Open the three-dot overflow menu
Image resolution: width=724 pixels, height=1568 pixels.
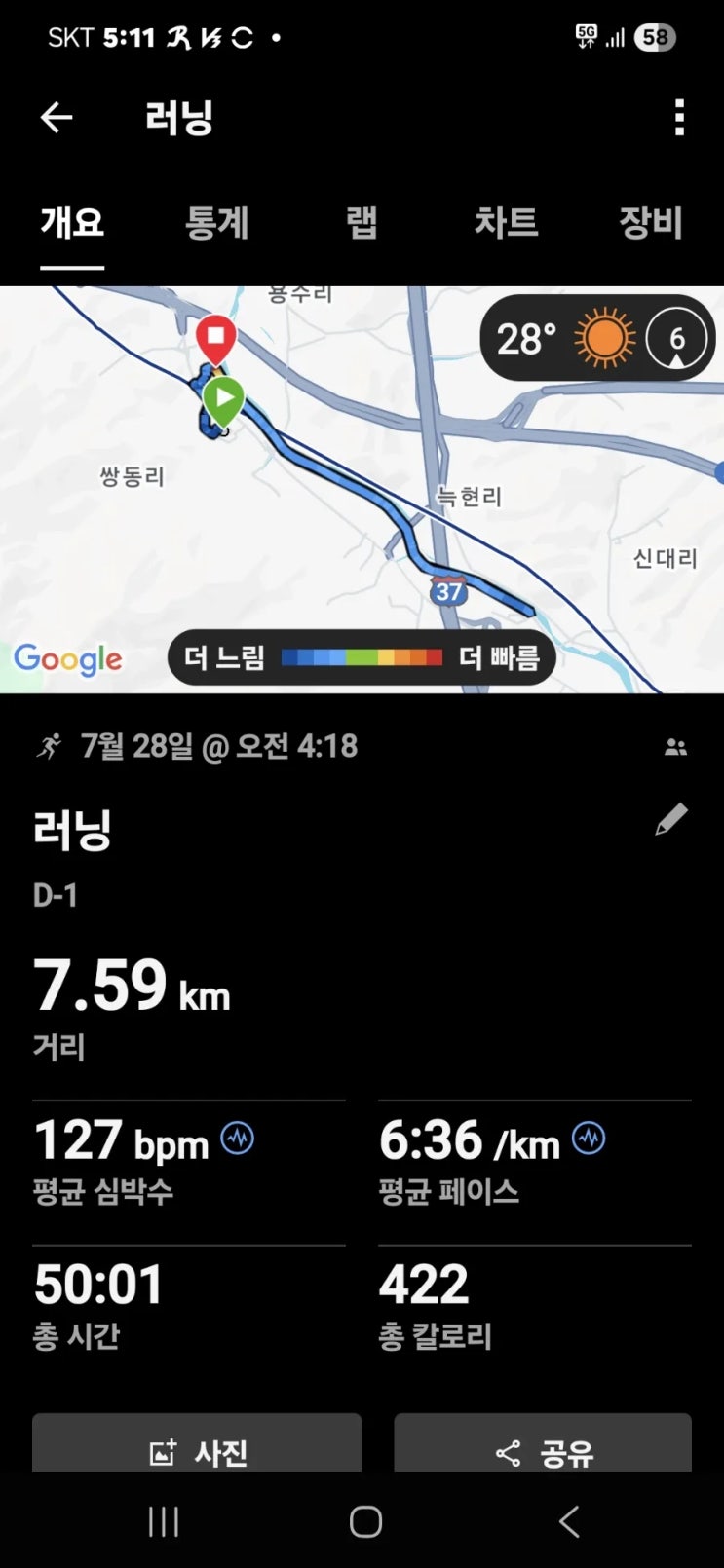[x=679, y=118]
